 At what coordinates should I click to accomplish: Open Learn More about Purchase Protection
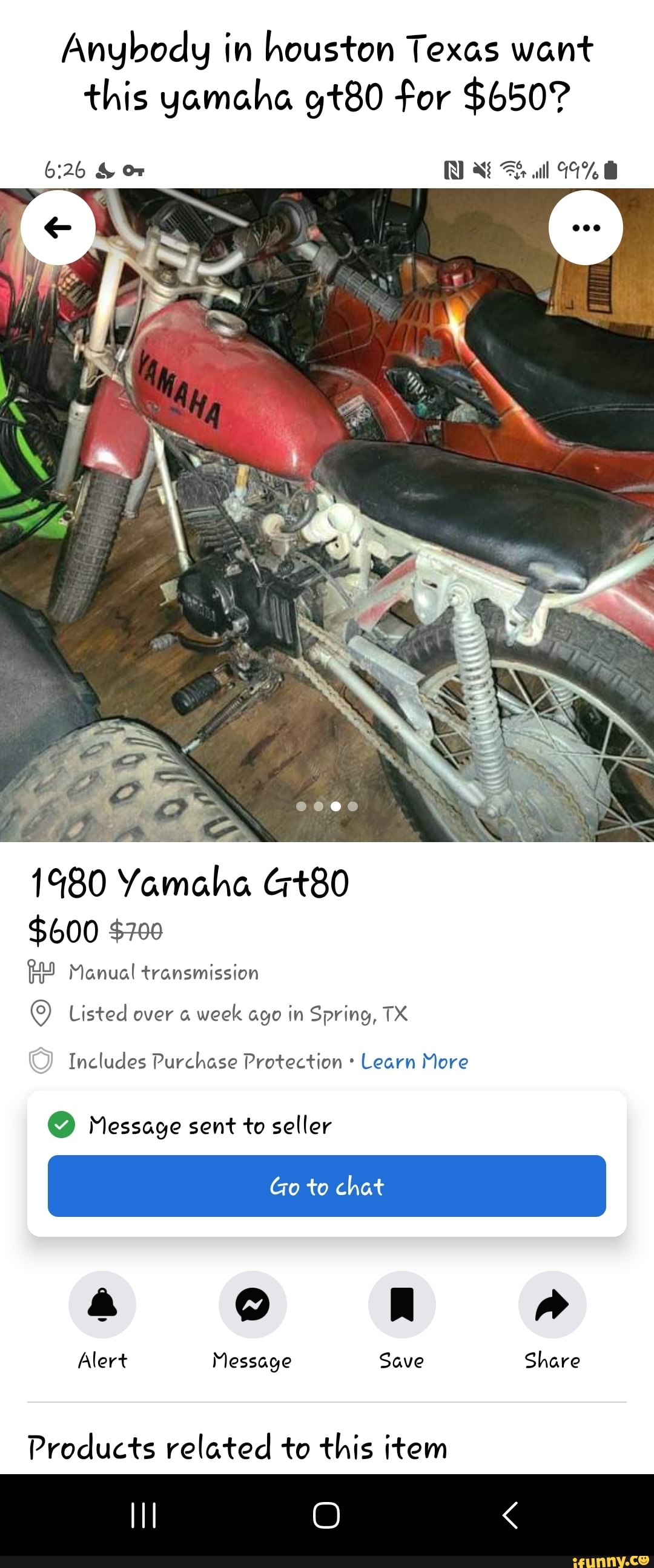point(416,1061)
